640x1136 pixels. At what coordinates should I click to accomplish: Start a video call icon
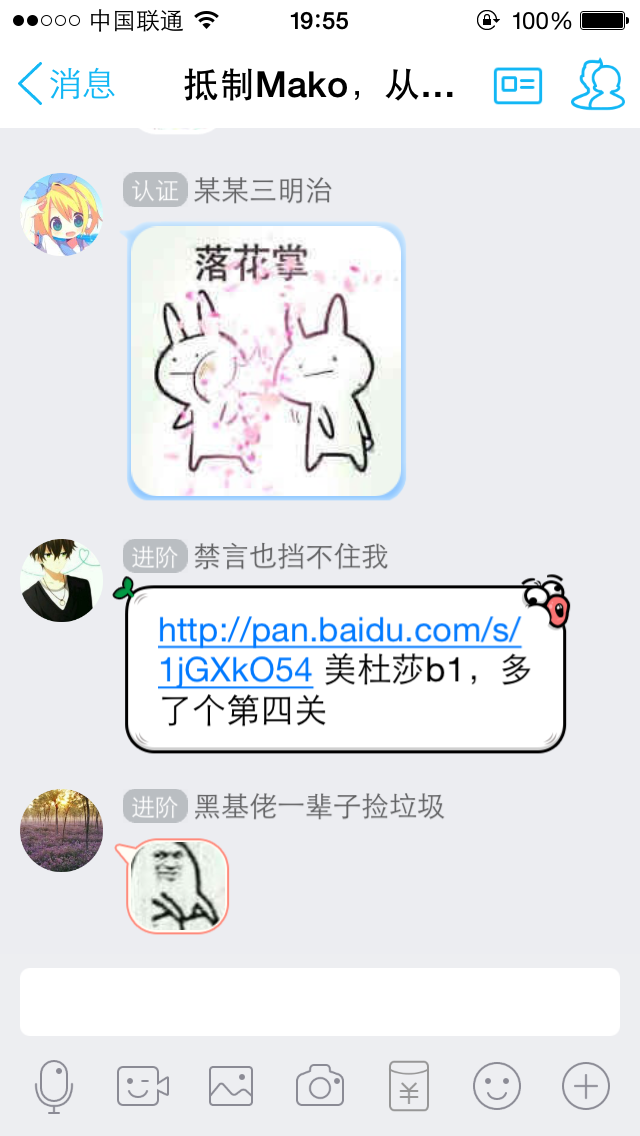coord(143,1085)
